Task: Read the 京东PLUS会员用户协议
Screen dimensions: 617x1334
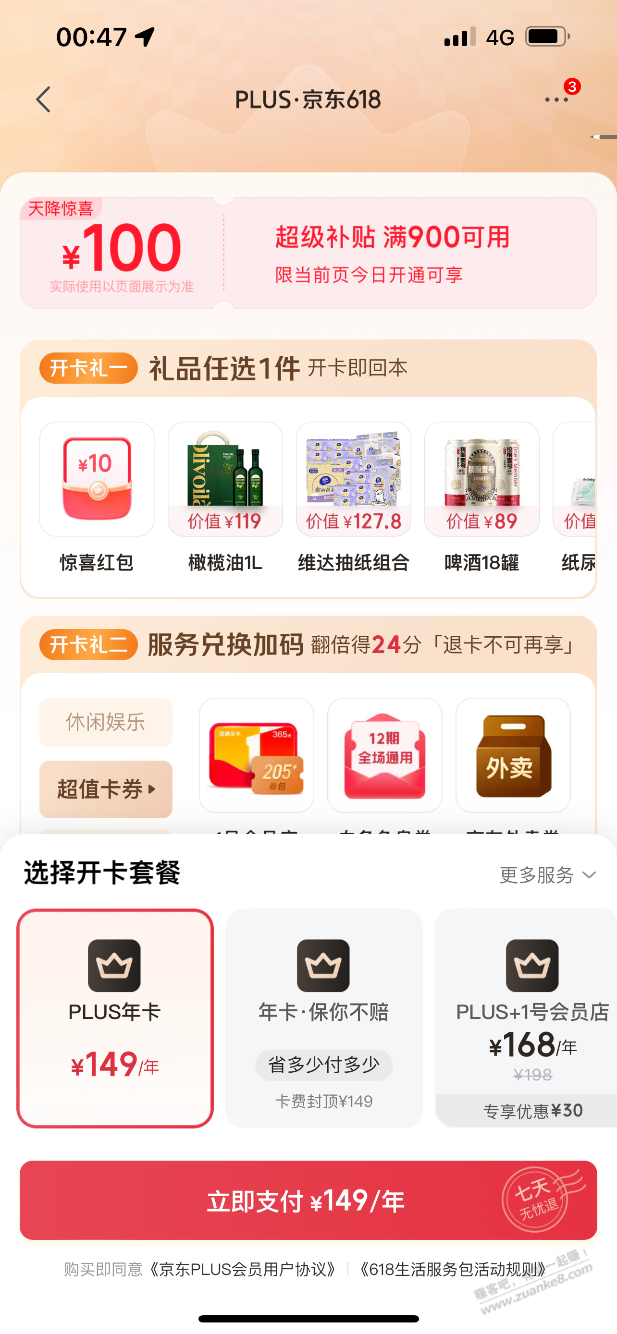Action: pos(244,1269)
